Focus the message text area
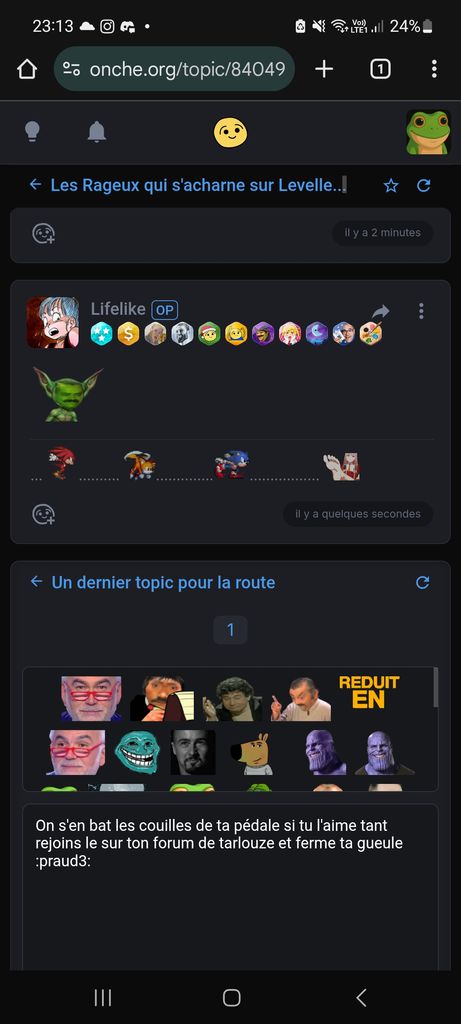The image size is (461, 1024). [230, 887]
